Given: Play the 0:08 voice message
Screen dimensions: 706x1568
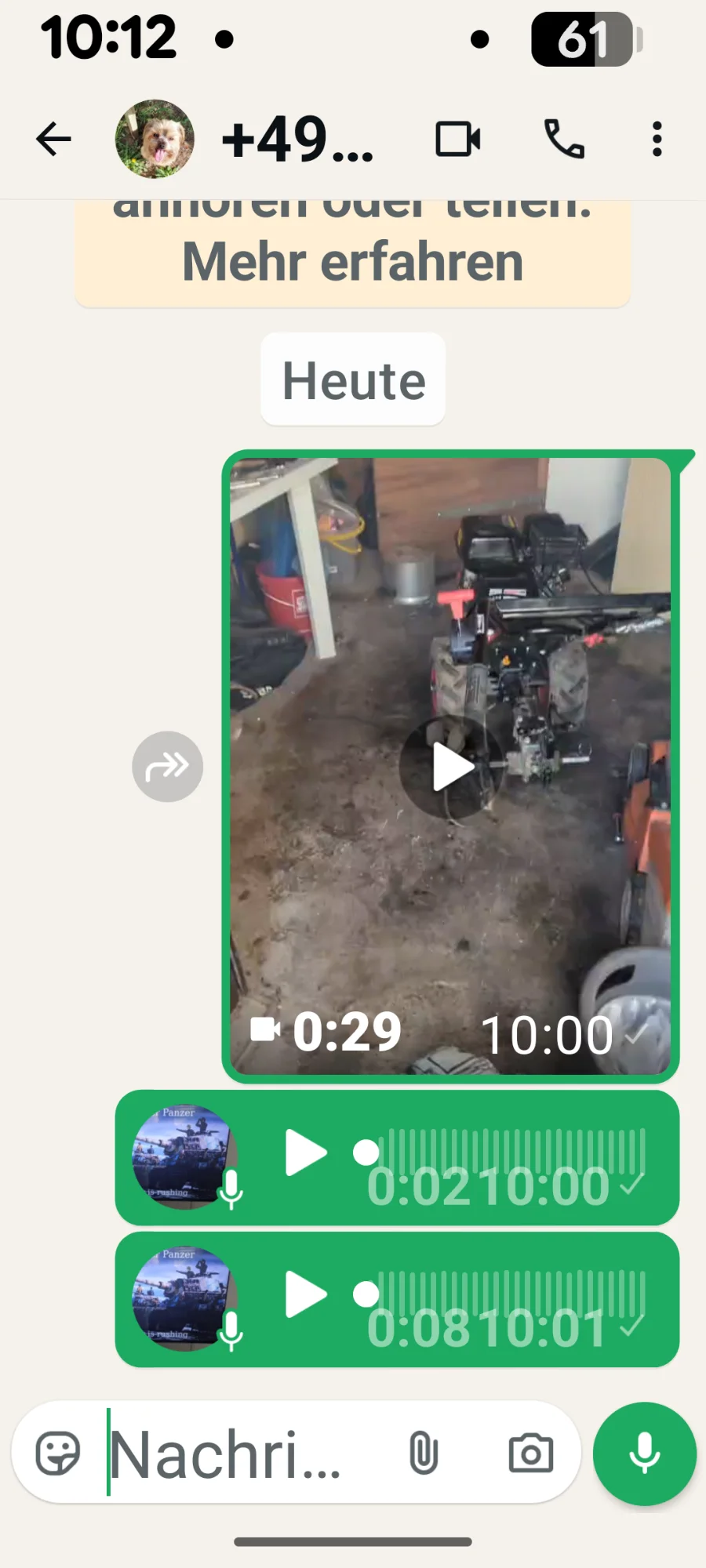Looking at the screenshot, I should click(x=305, y=1294).
